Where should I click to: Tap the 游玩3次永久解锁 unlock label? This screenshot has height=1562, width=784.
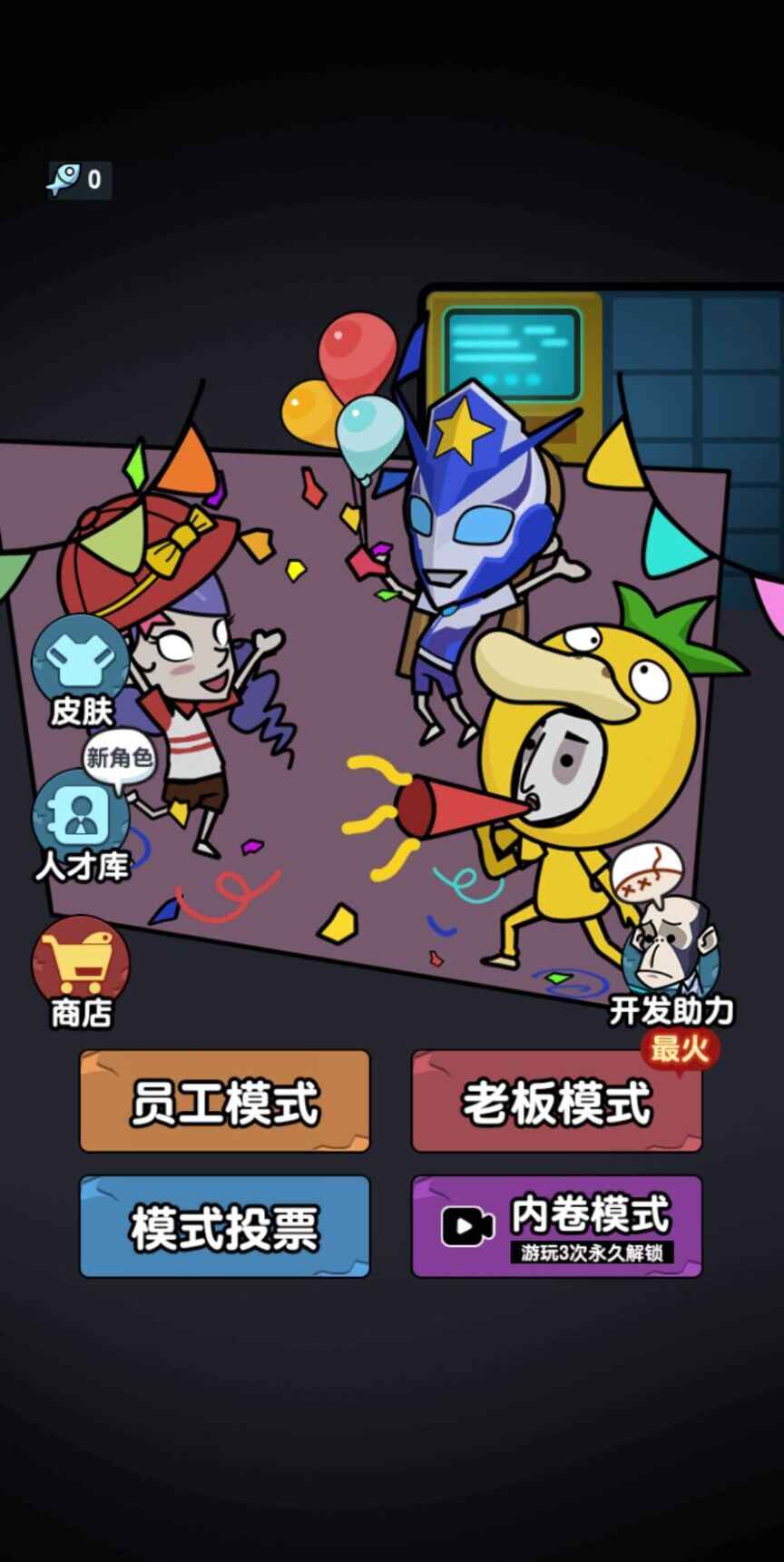[x=594, y=1251]
